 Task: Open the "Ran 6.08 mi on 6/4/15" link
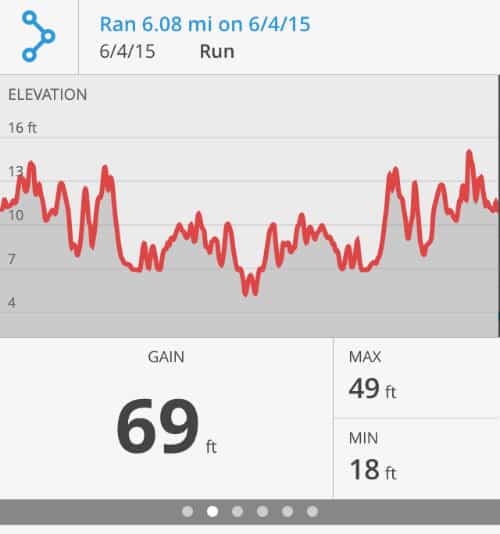pyautogui.click(x=205, y=24)
